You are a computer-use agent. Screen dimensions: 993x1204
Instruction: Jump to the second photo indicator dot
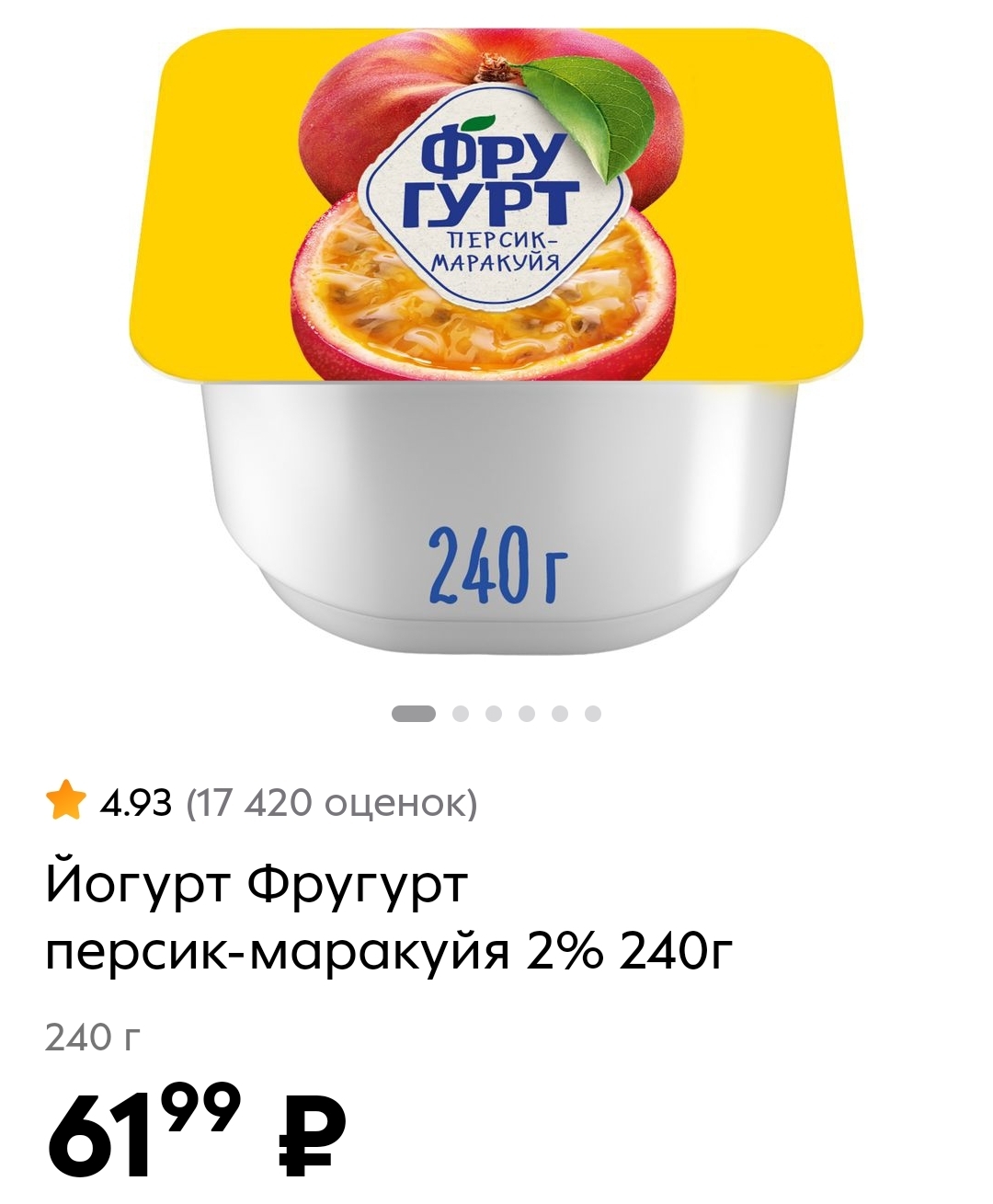pos(461,714)
